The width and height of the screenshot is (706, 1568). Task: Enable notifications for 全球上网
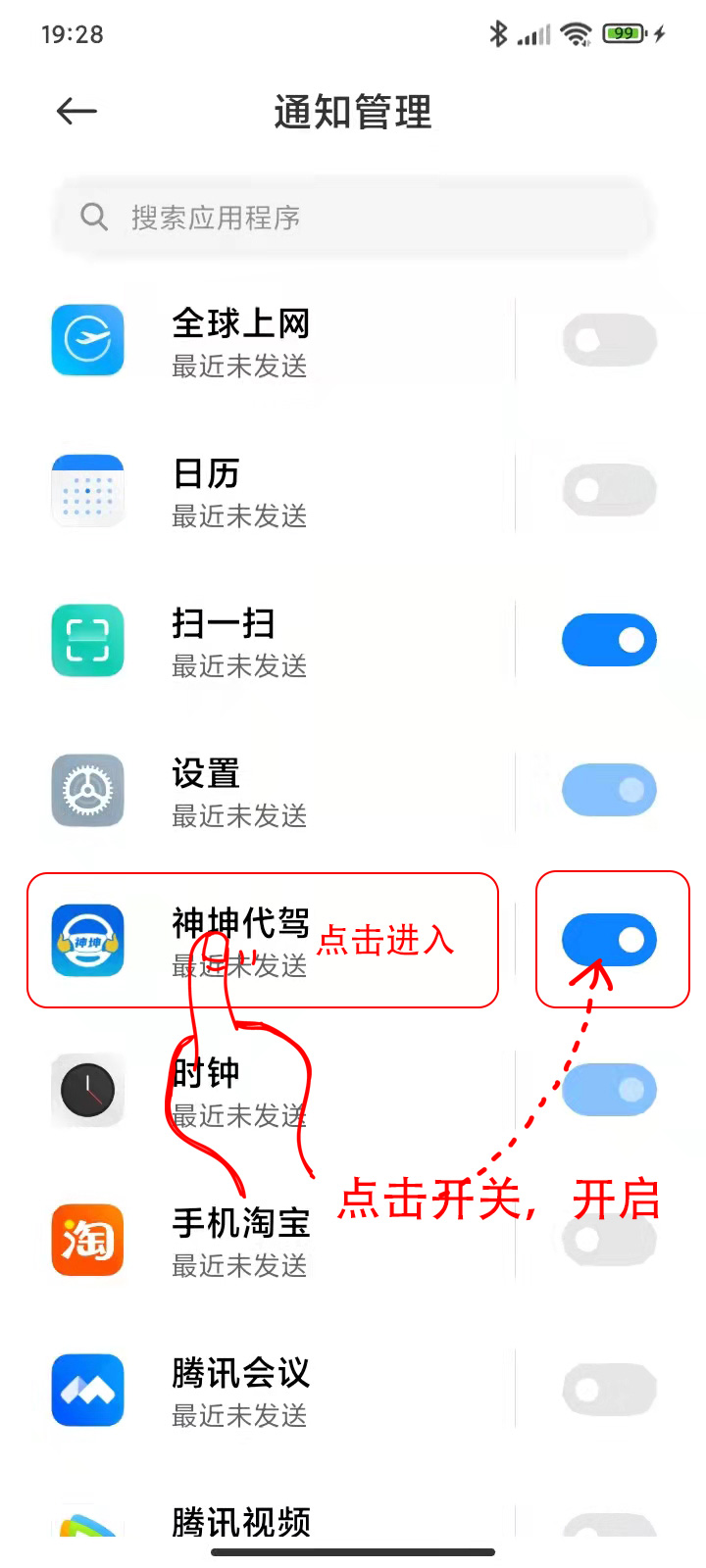609,341
